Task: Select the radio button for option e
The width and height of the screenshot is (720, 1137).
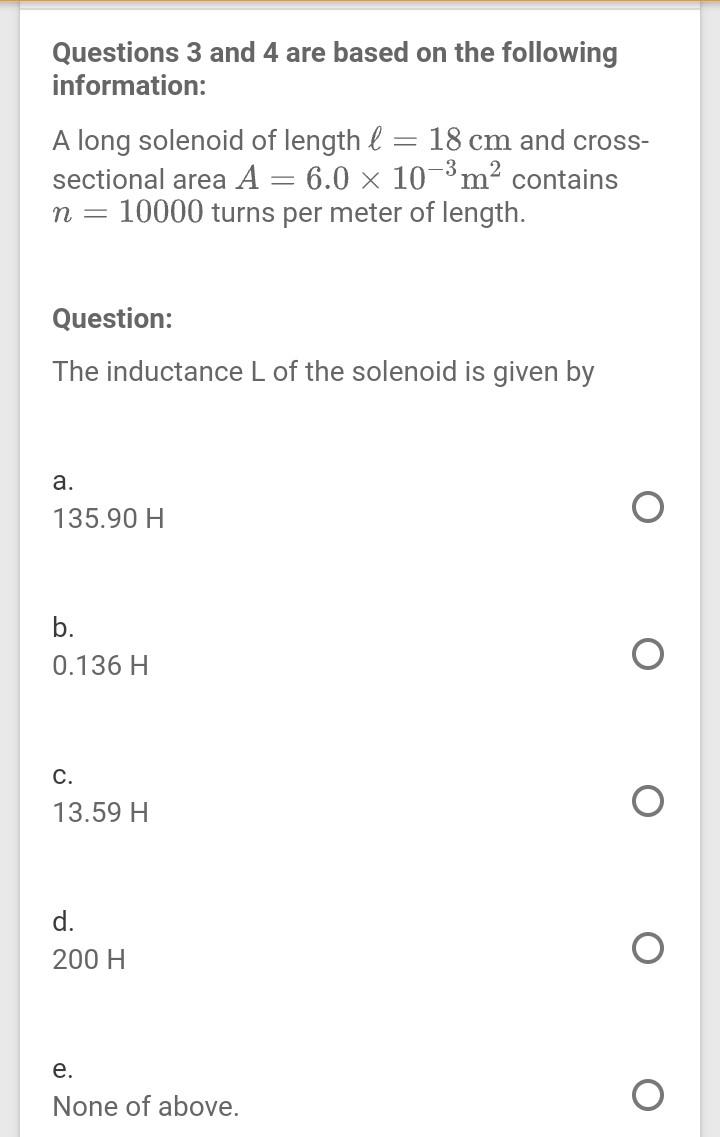Action: pyautogui.click(x=648, y=1095)
